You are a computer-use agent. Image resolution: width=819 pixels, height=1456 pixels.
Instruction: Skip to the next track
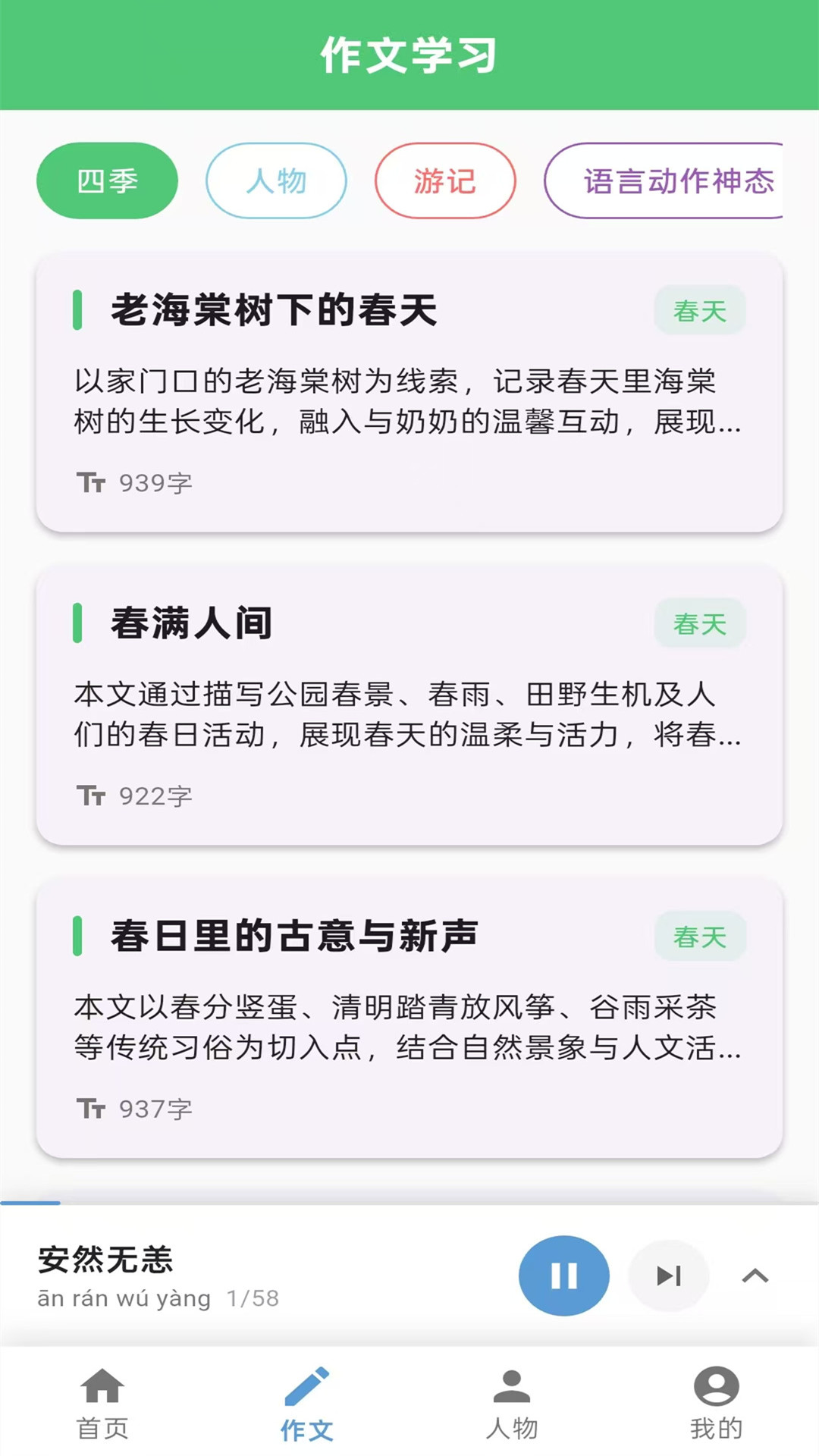point(667,1276)
